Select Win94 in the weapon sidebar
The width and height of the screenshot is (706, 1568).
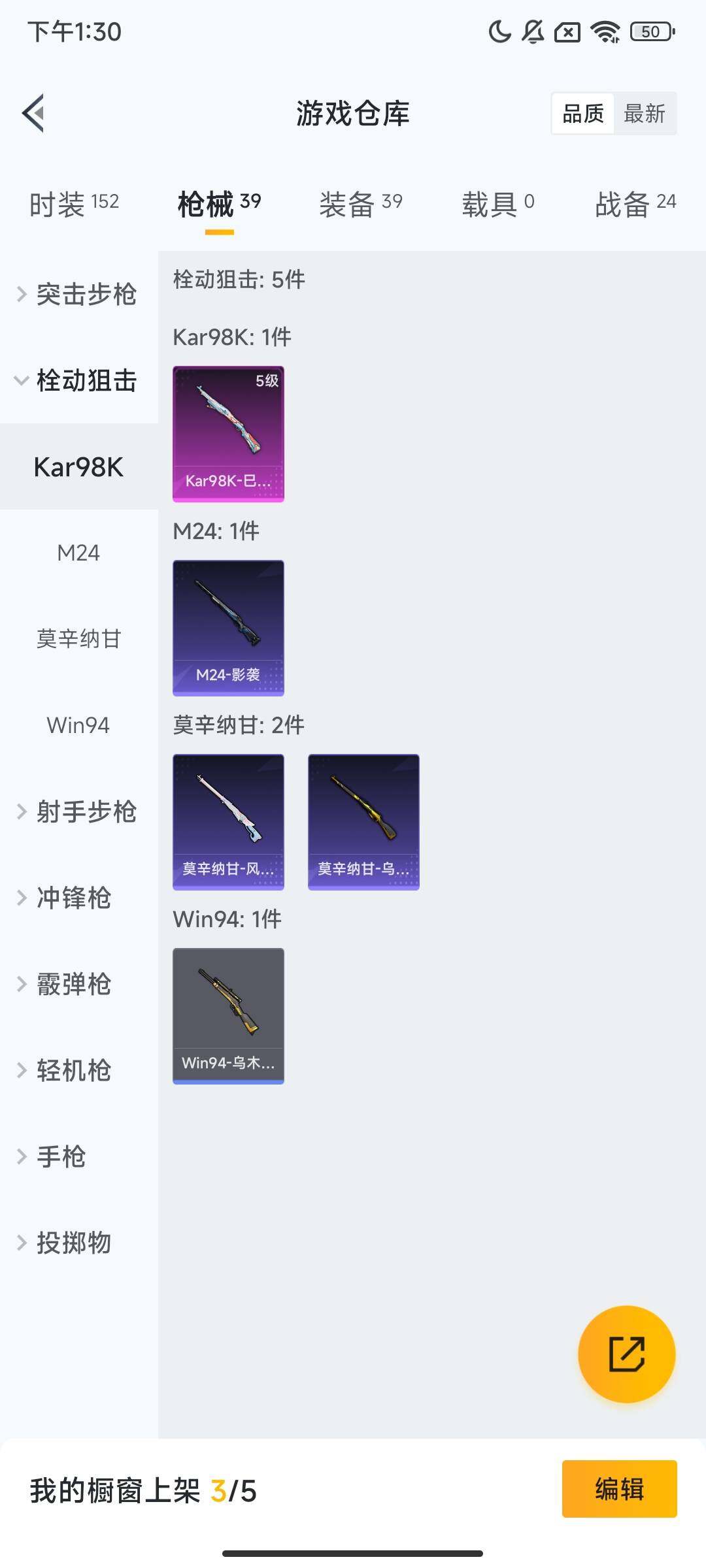(x=78, y=725)
